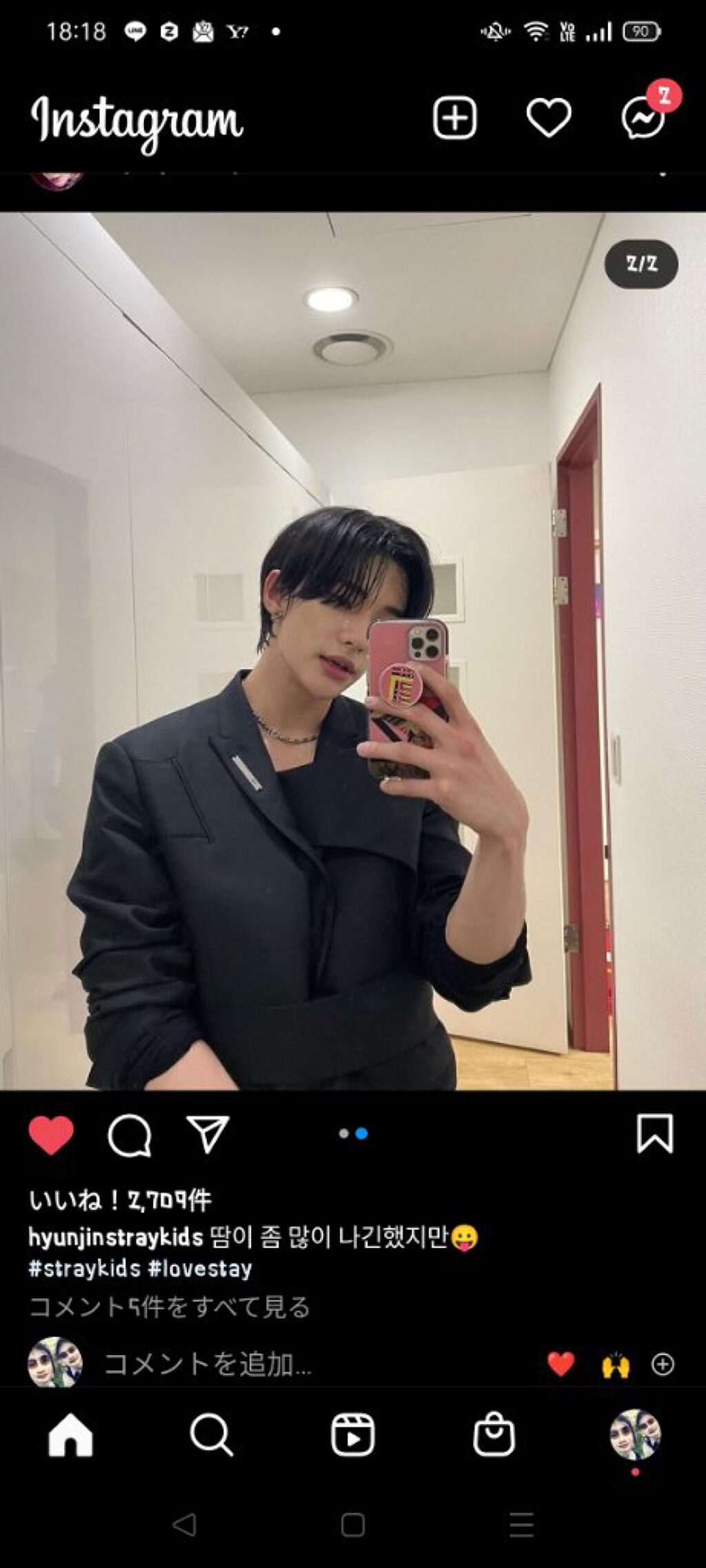Open the activity heart notifications
The image size is (706, 1568).
[x=549, y=118]
